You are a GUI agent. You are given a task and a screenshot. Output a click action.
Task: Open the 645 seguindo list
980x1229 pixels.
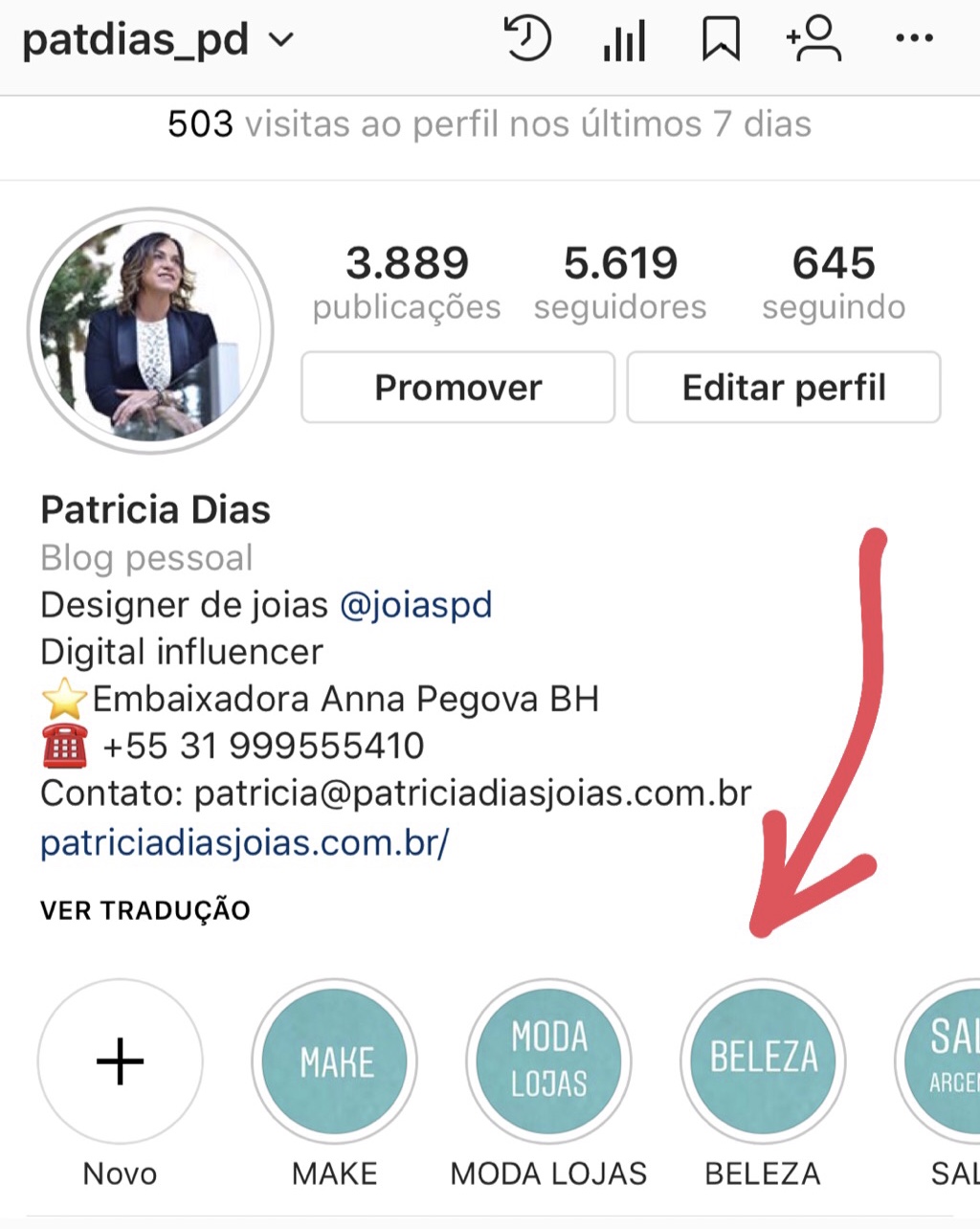(x=834, y=282)
